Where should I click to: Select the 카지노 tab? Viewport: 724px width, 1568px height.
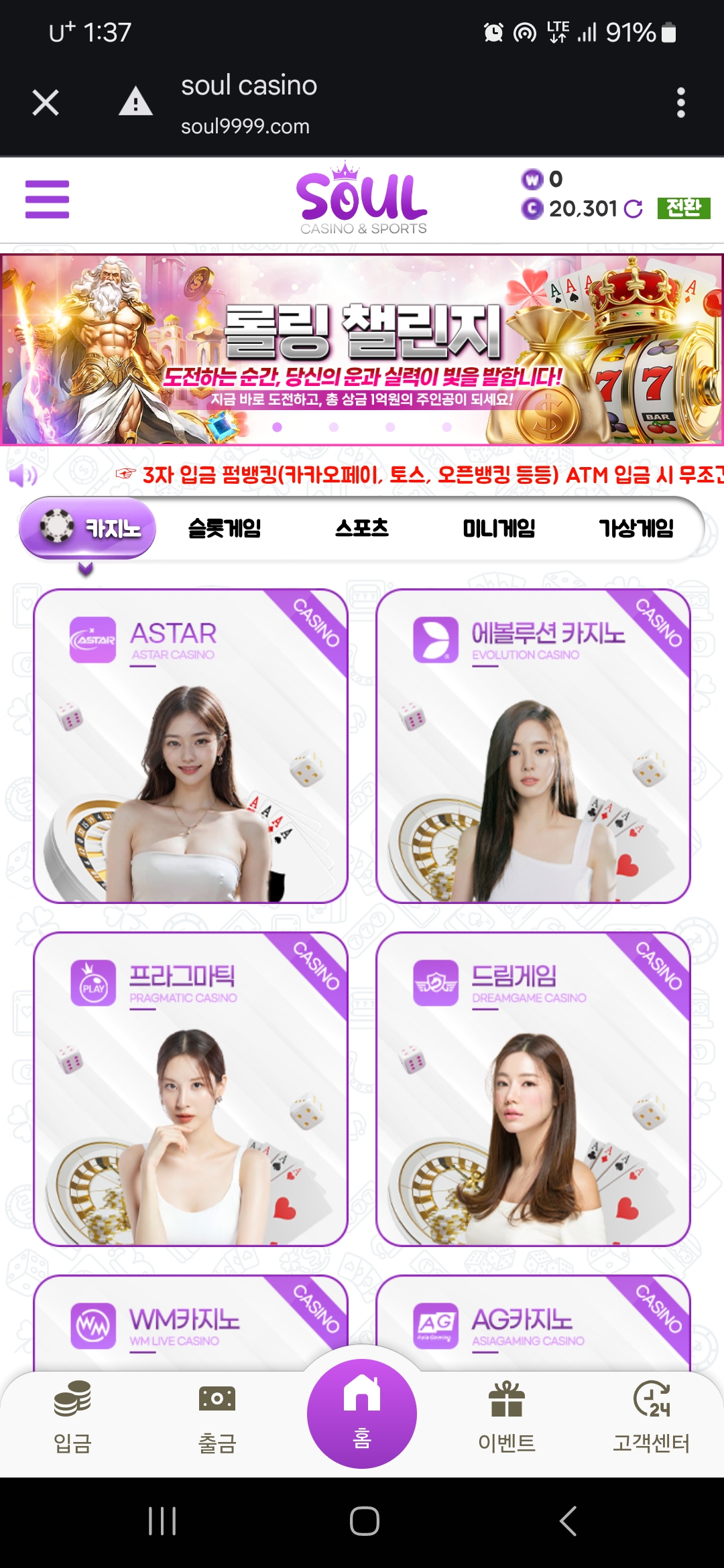88,528
